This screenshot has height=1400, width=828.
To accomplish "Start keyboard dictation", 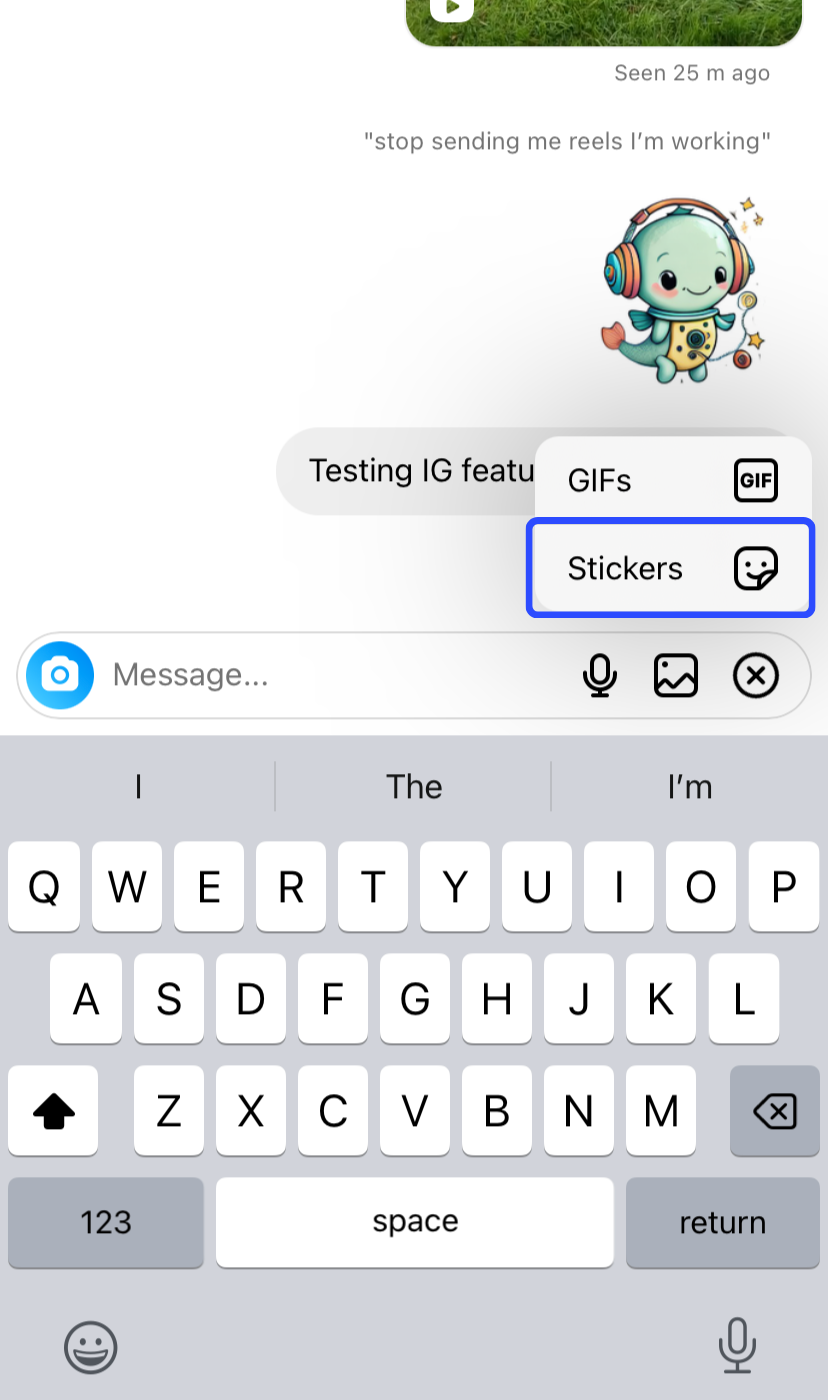I will pyautogui.click(x=737, y=1346).
